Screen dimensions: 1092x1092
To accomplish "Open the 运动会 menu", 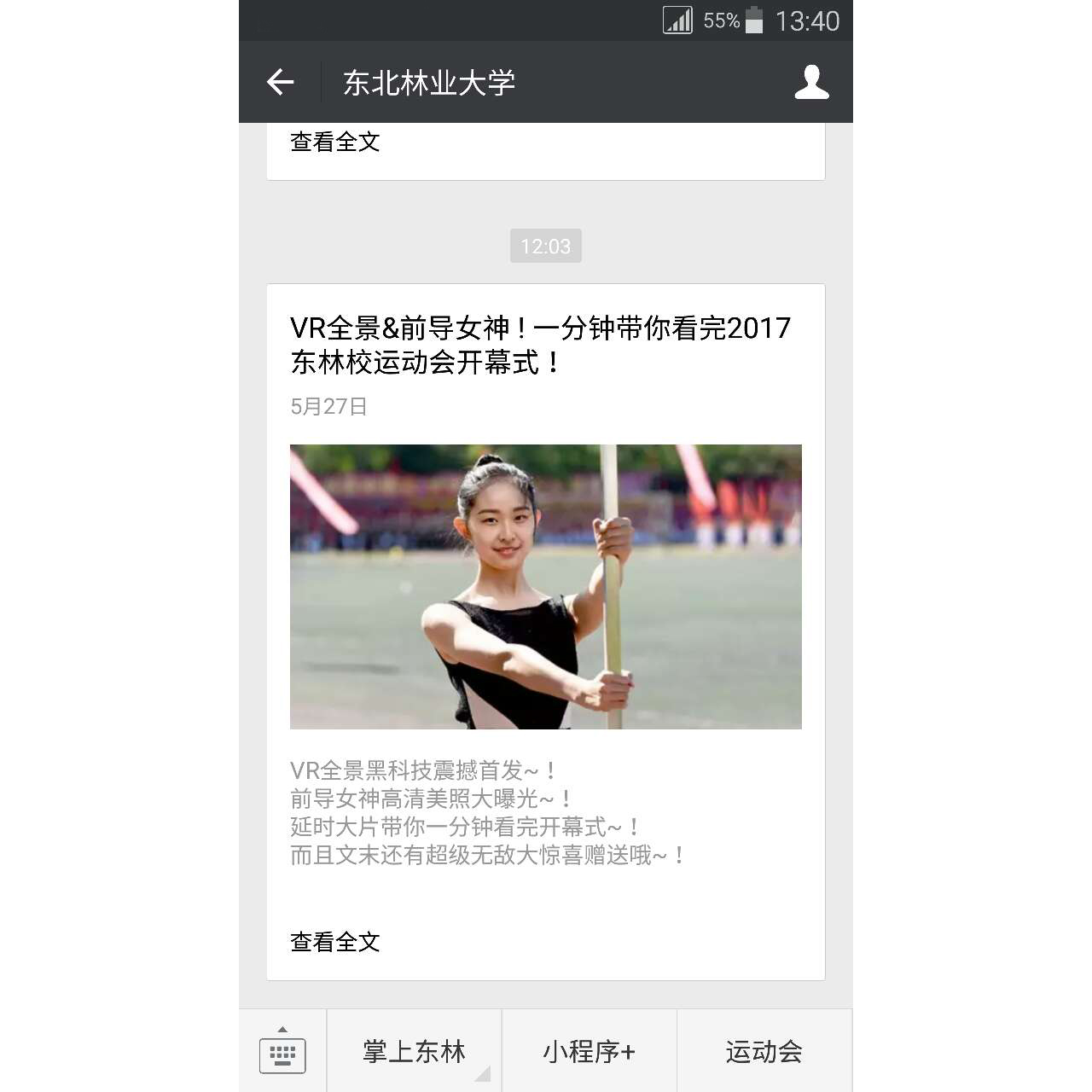I will pyautogui.click(x=764, y=1052).
